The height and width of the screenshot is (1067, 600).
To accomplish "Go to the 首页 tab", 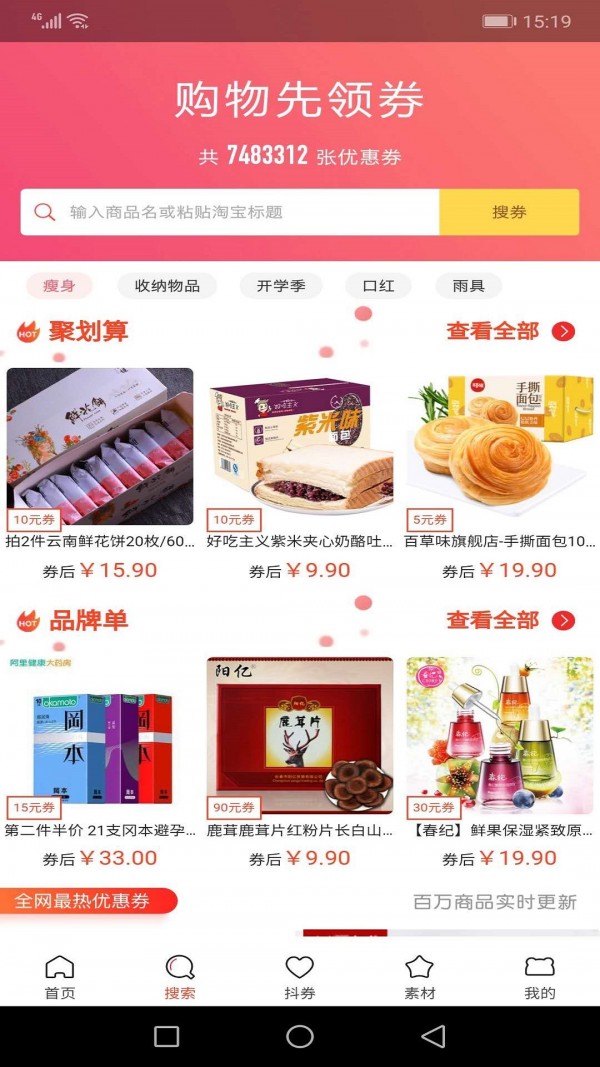I will click(60, 977).
